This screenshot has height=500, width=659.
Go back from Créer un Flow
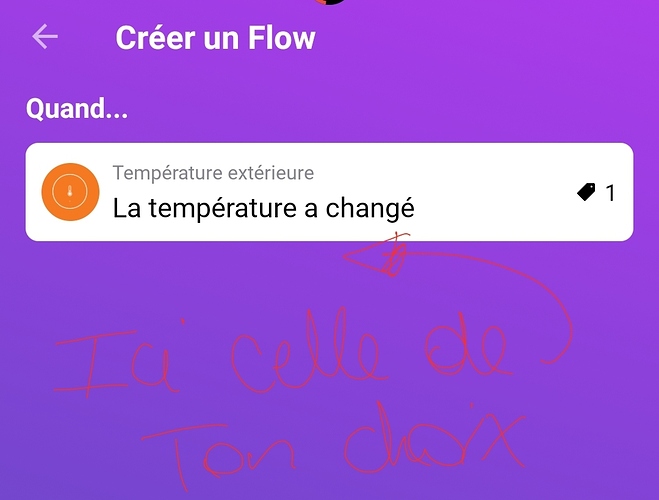45,38
